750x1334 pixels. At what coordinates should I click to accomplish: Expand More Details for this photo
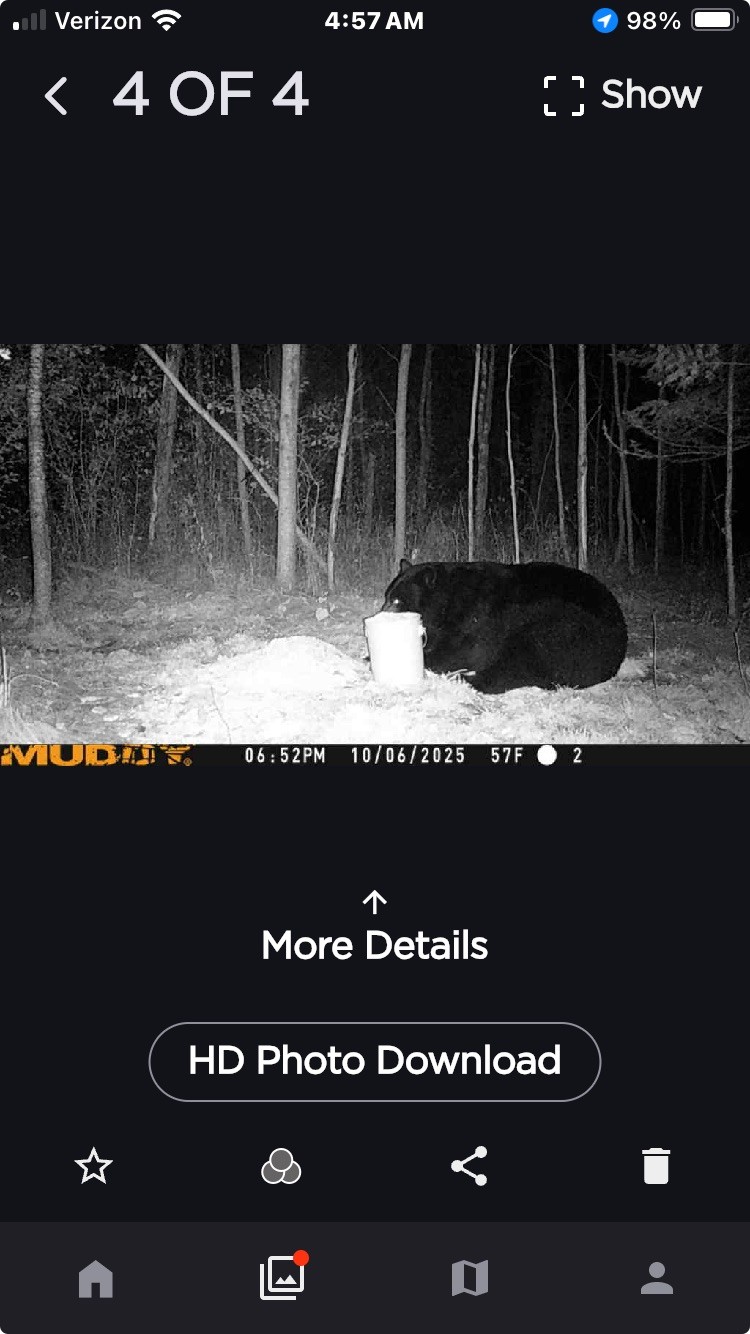click(375, 930)
